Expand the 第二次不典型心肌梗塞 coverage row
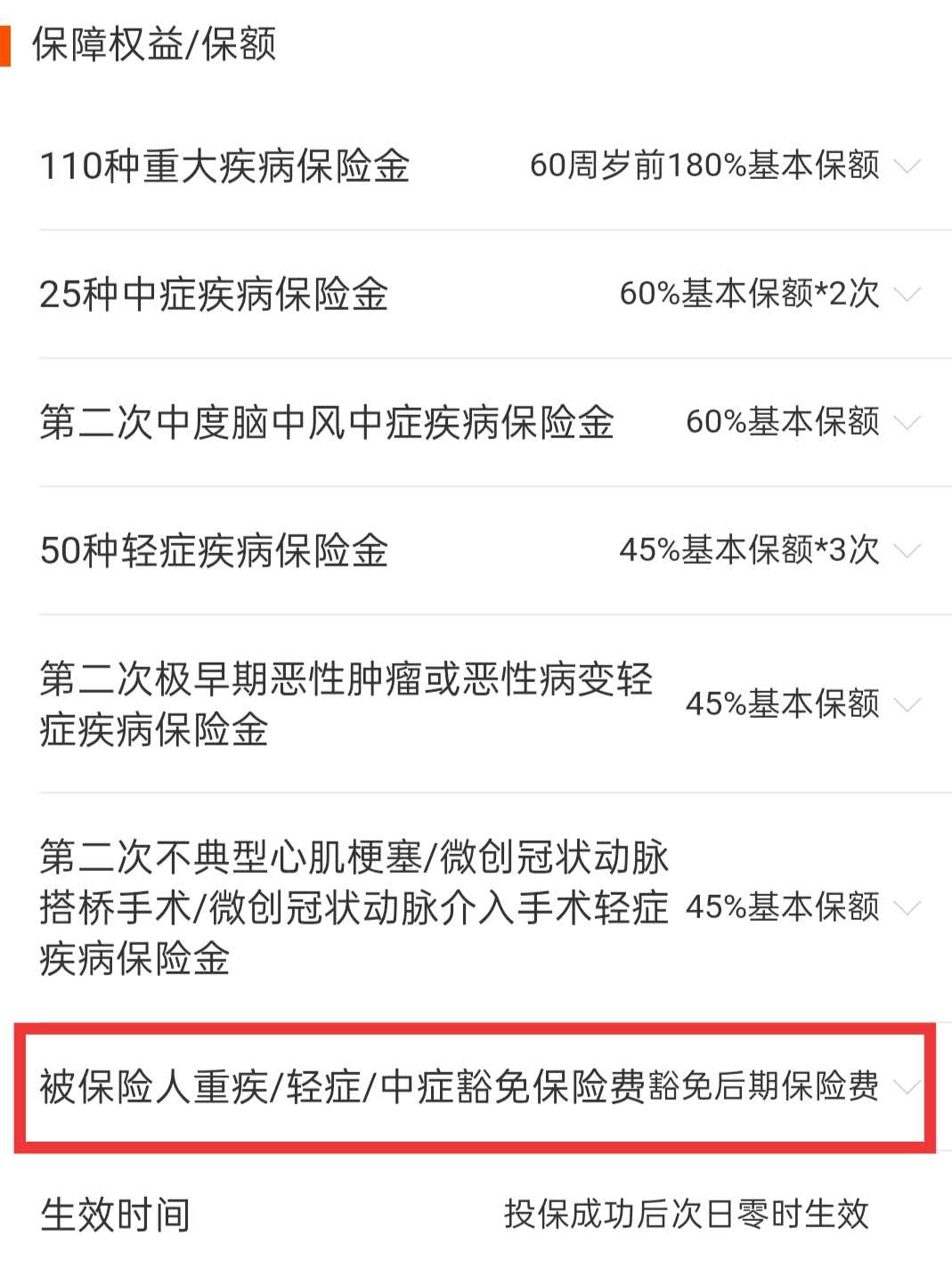Image resolution: width=952 pixels, height=1277 pixels. (909, 909)
